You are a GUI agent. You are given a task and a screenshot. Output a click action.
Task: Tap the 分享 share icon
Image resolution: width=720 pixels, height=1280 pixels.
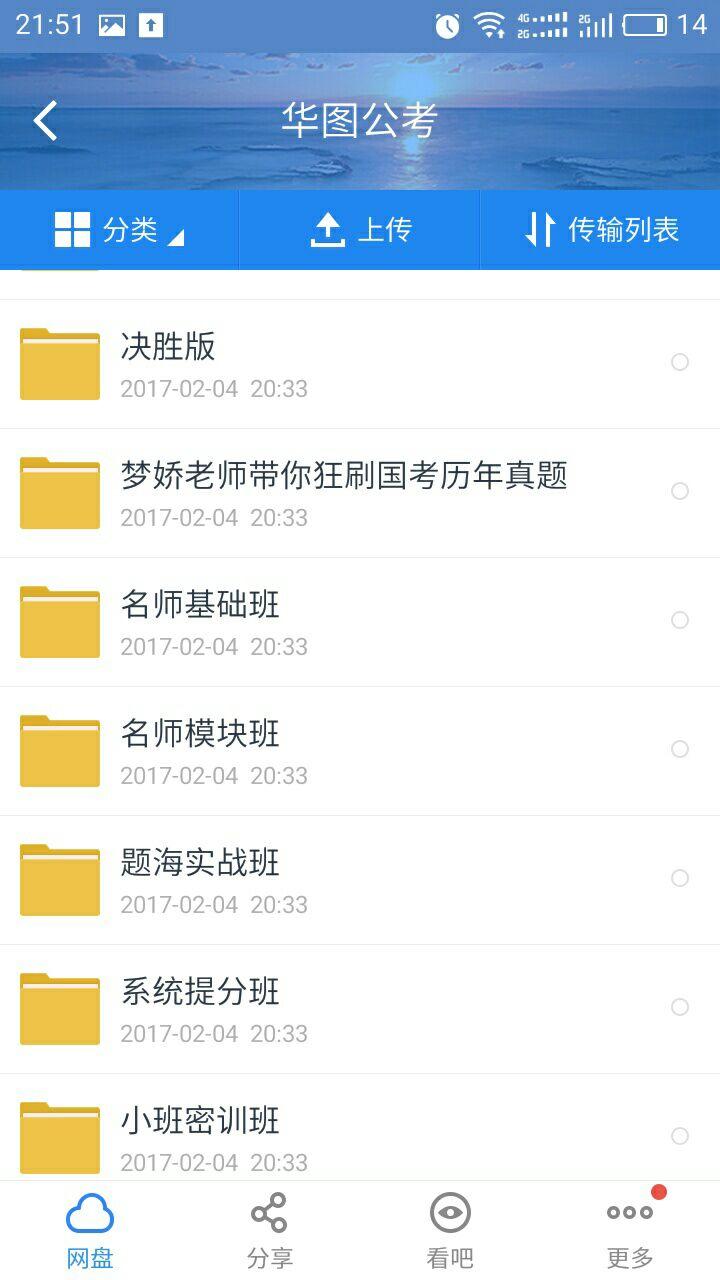coord(269,1211)
